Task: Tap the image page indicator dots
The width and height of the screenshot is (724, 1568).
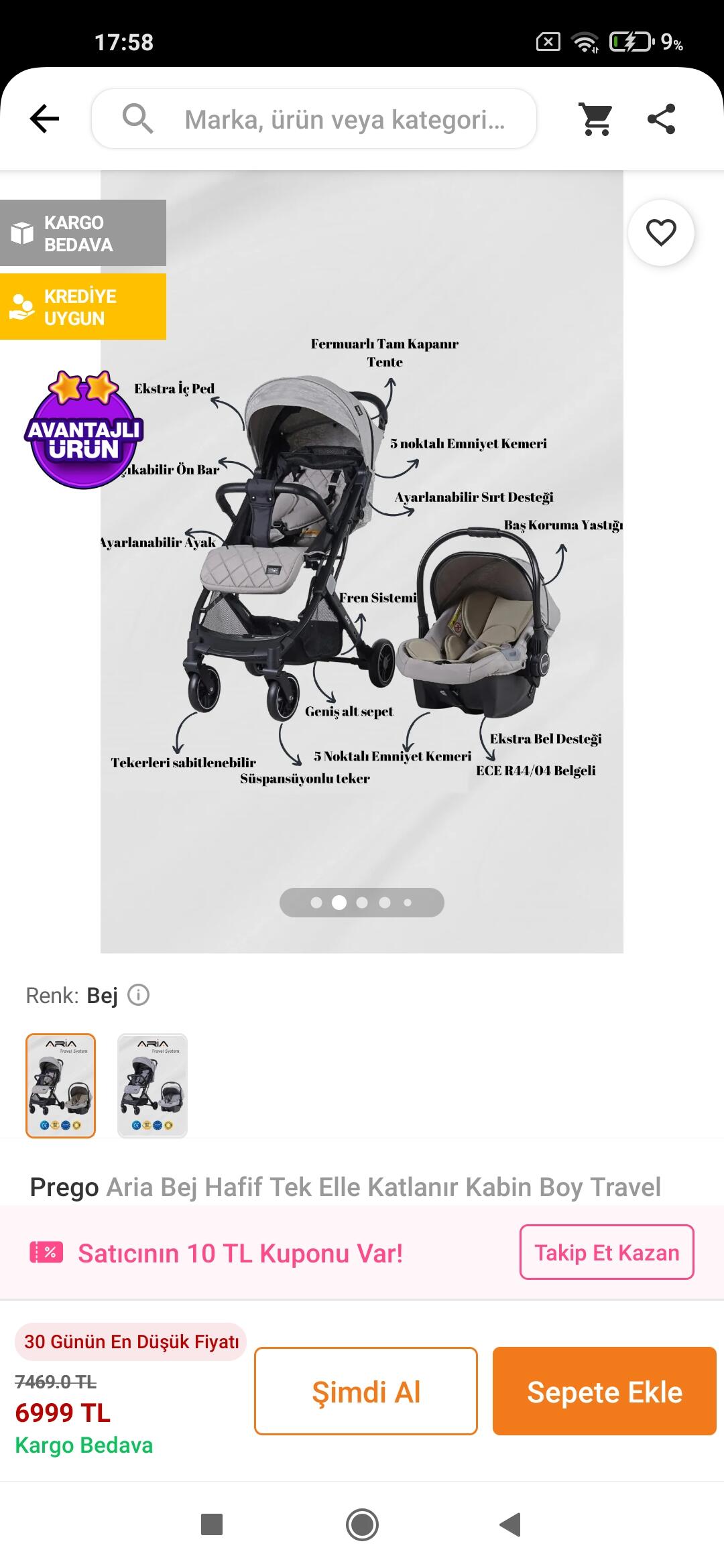Action: pos(362,903)
